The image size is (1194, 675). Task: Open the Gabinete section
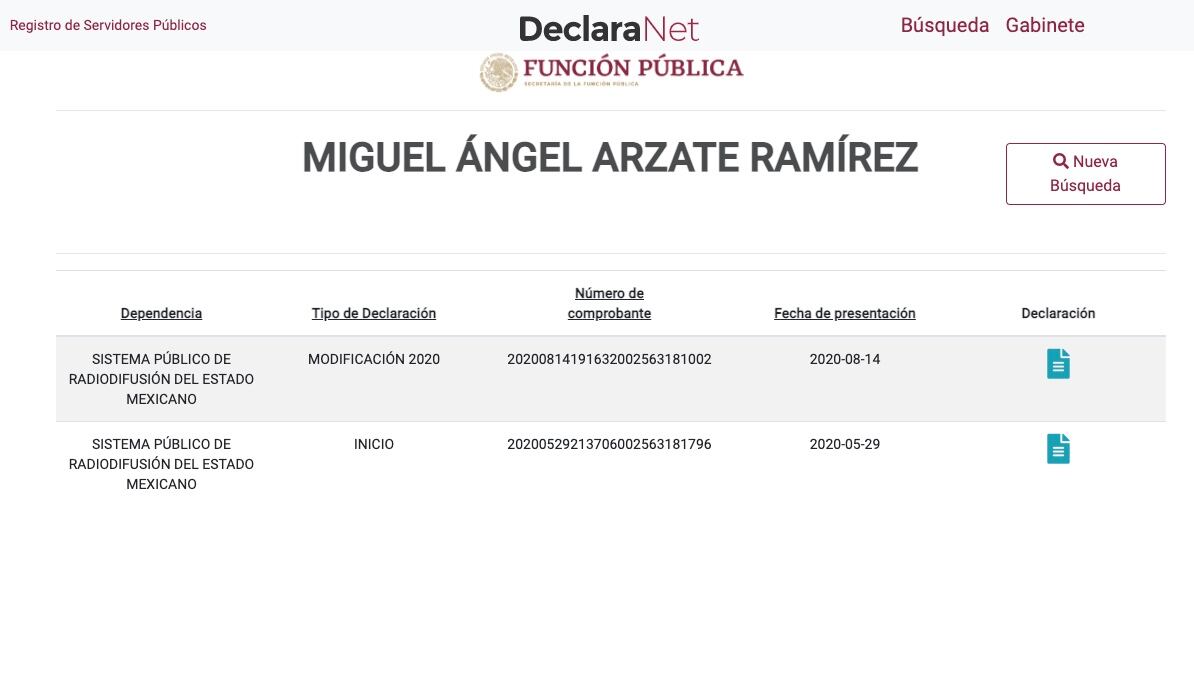pos(1045,25)
